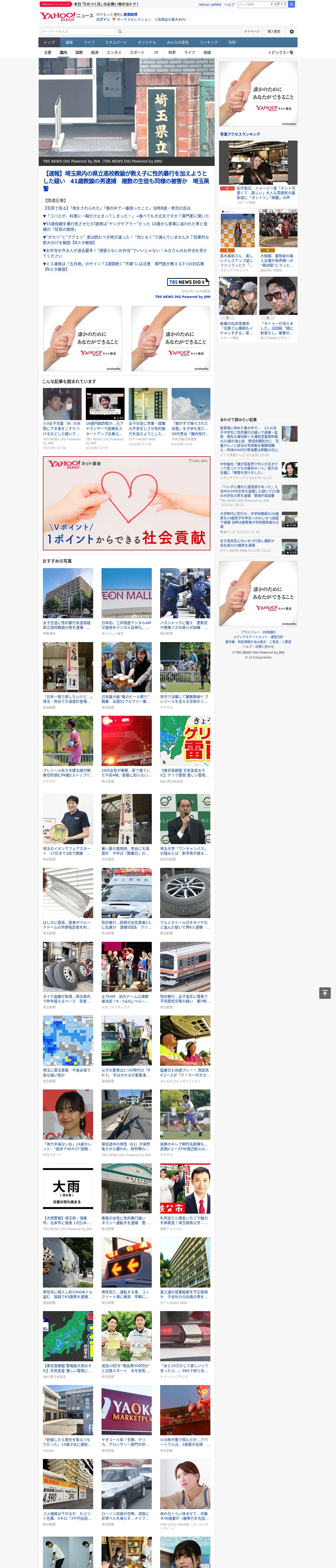336x1568 pixels.
Task: Click the ログイン link
Action: pyautogui.click(x=103, y=20)
